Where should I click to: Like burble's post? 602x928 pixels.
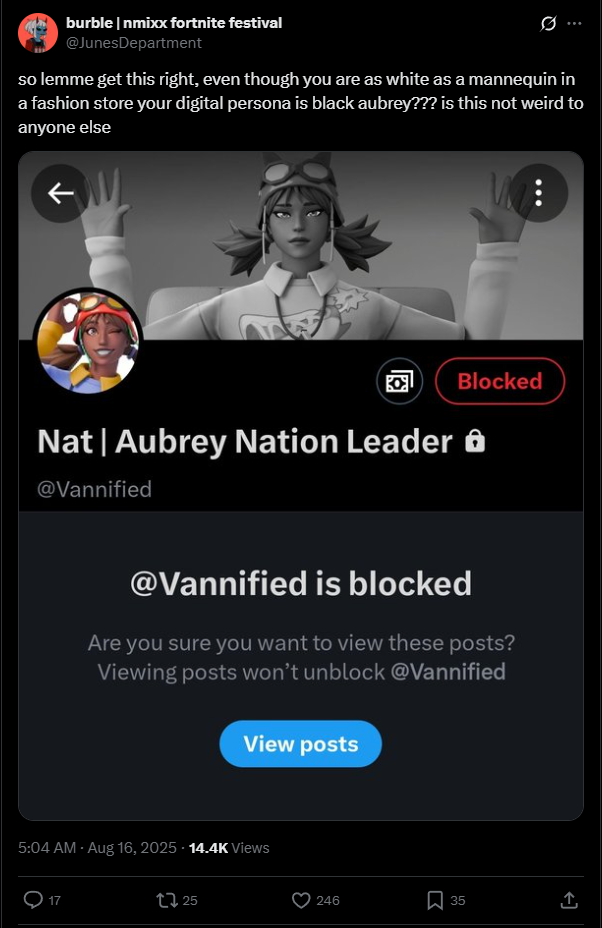point(302,900)
